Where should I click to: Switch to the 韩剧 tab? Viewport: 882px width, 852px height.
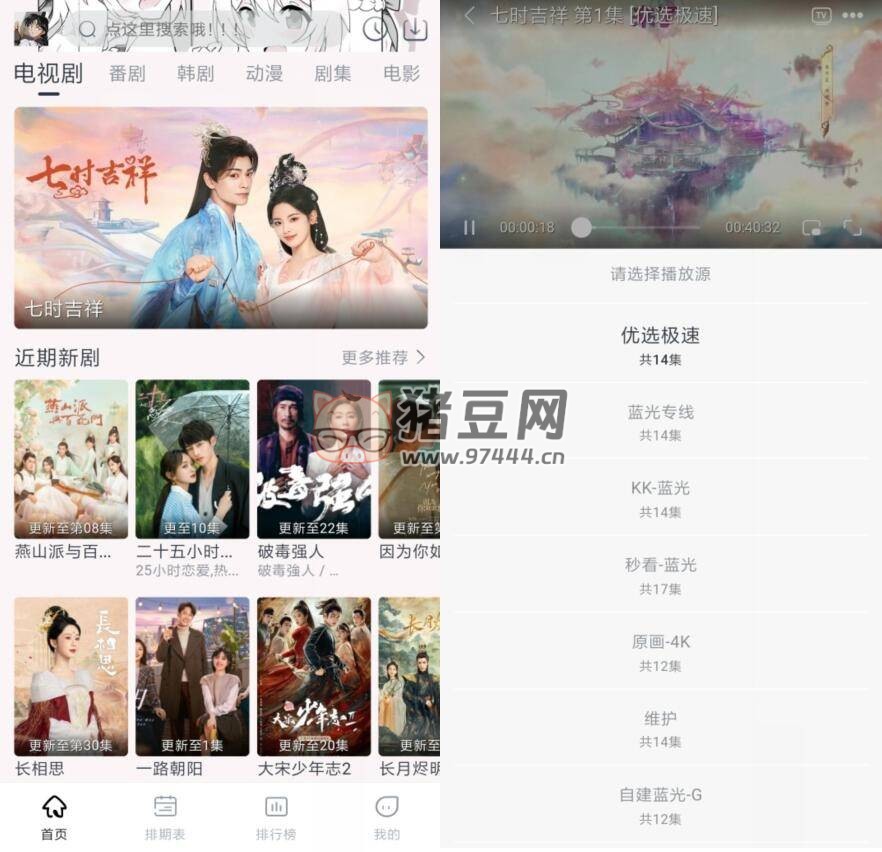[x=195, y=73]
